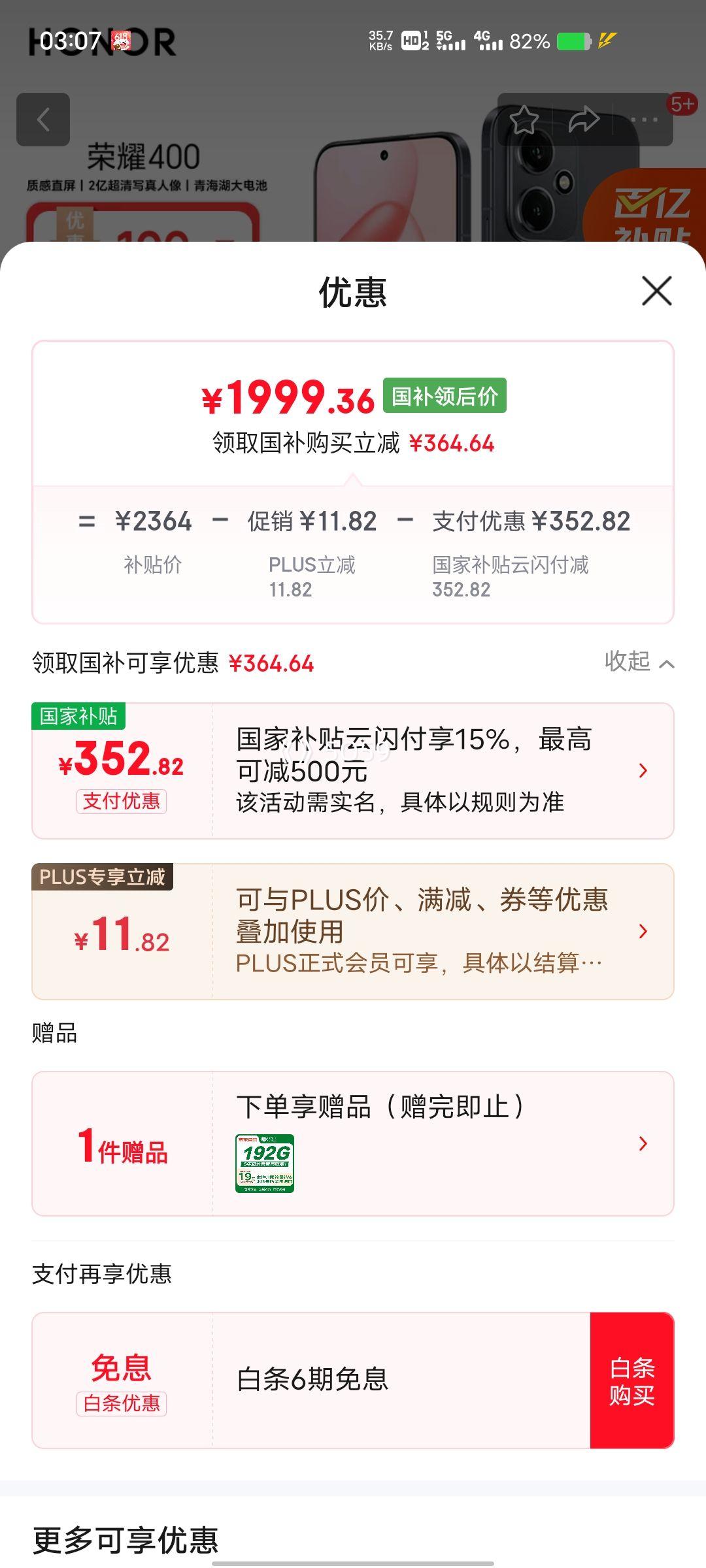Tap the HD call icon in the status bar

point(412,41)
